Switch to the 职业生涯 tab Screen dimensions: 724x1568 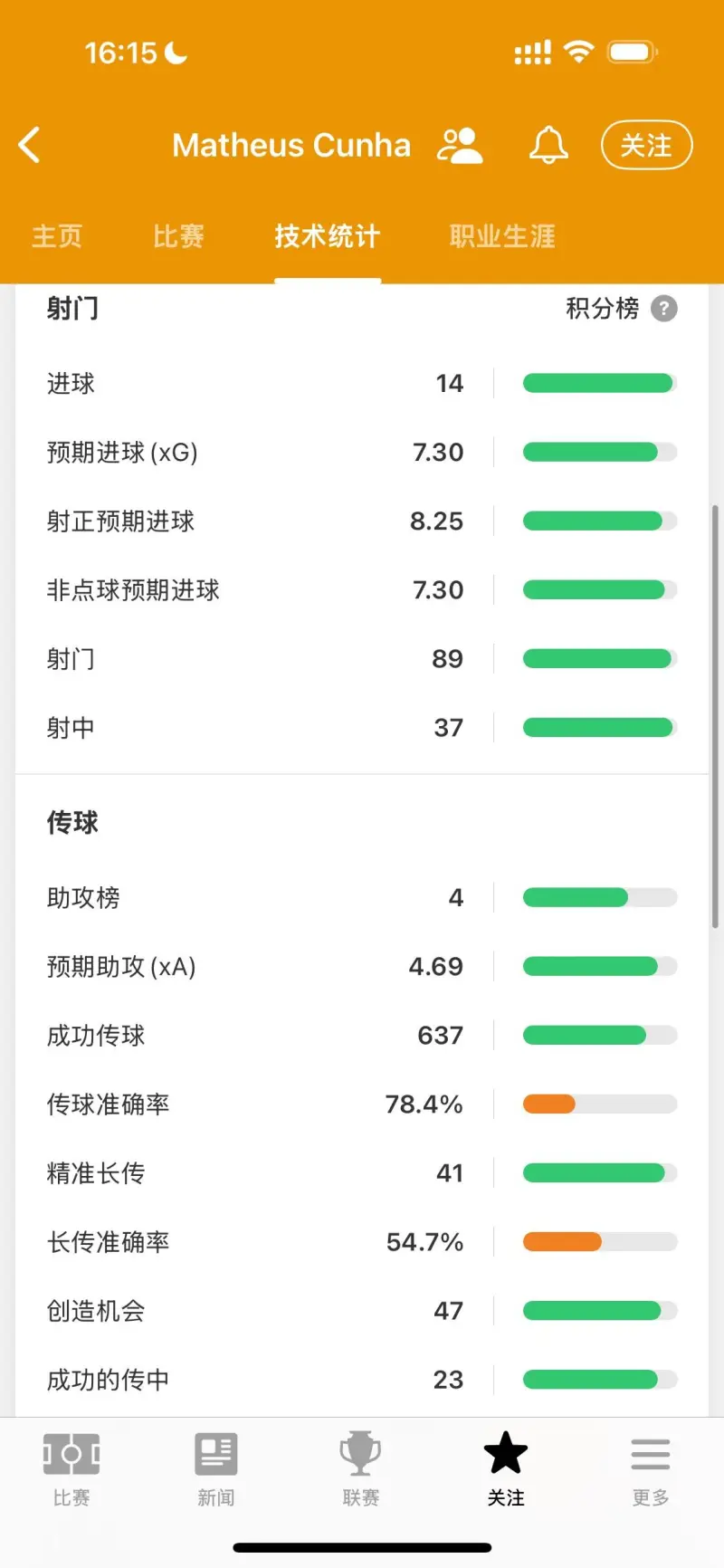(502, 236)
